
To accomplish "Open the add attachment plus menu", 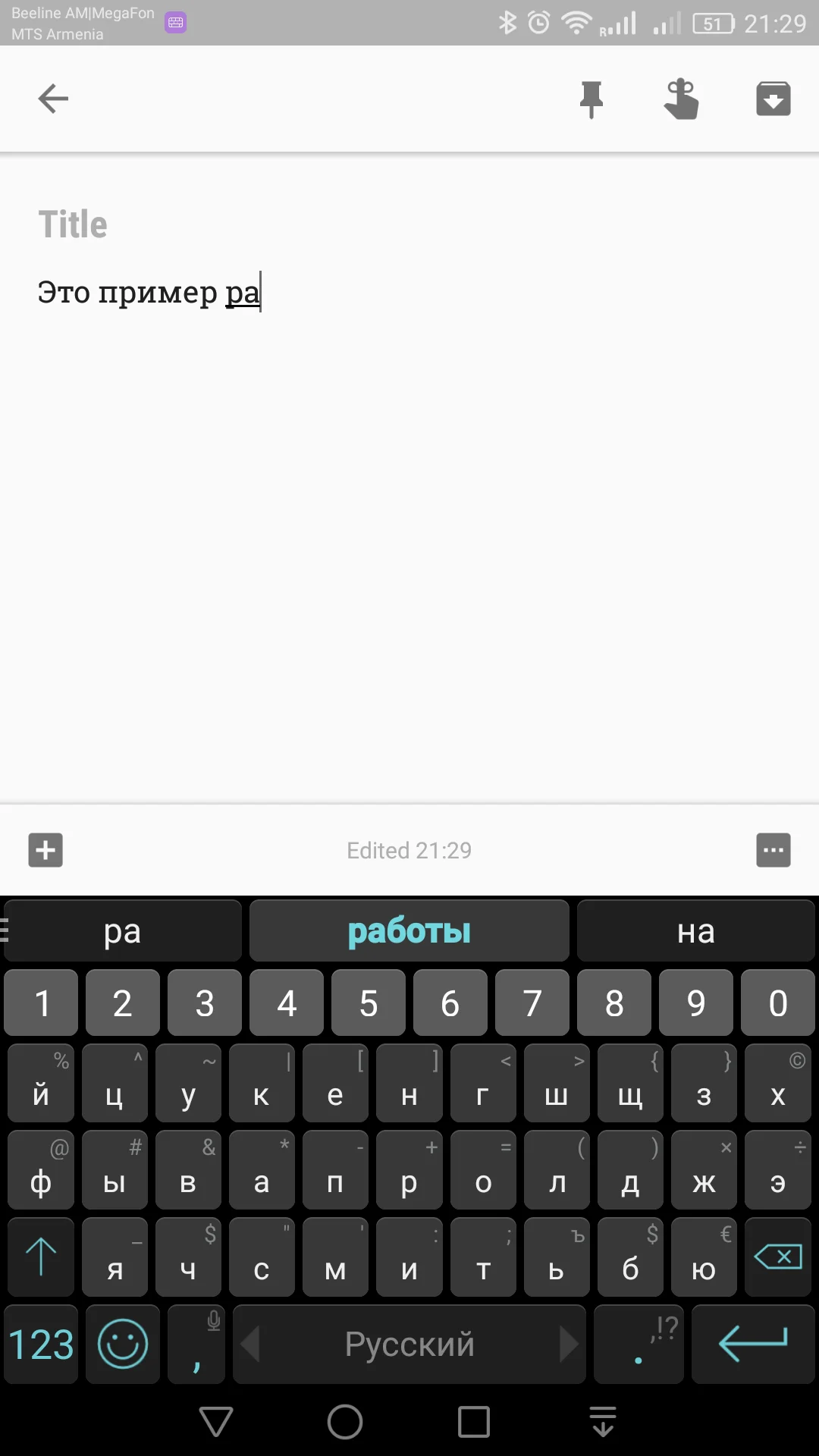I will (x=45, y=850).
